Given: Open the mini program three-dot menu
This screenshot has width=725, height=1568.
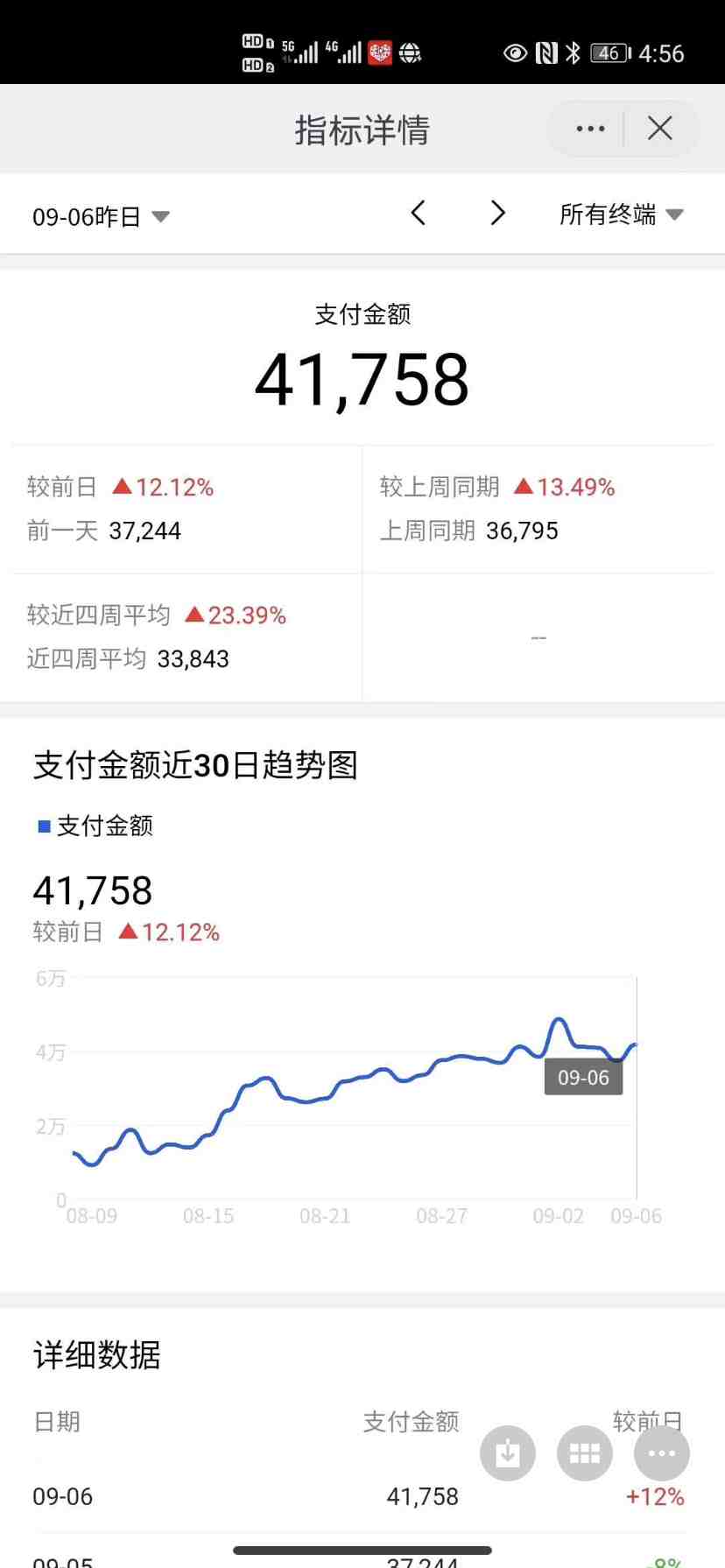Looking at the screenshot, I should pyautogui.click(x=590, y=129).
